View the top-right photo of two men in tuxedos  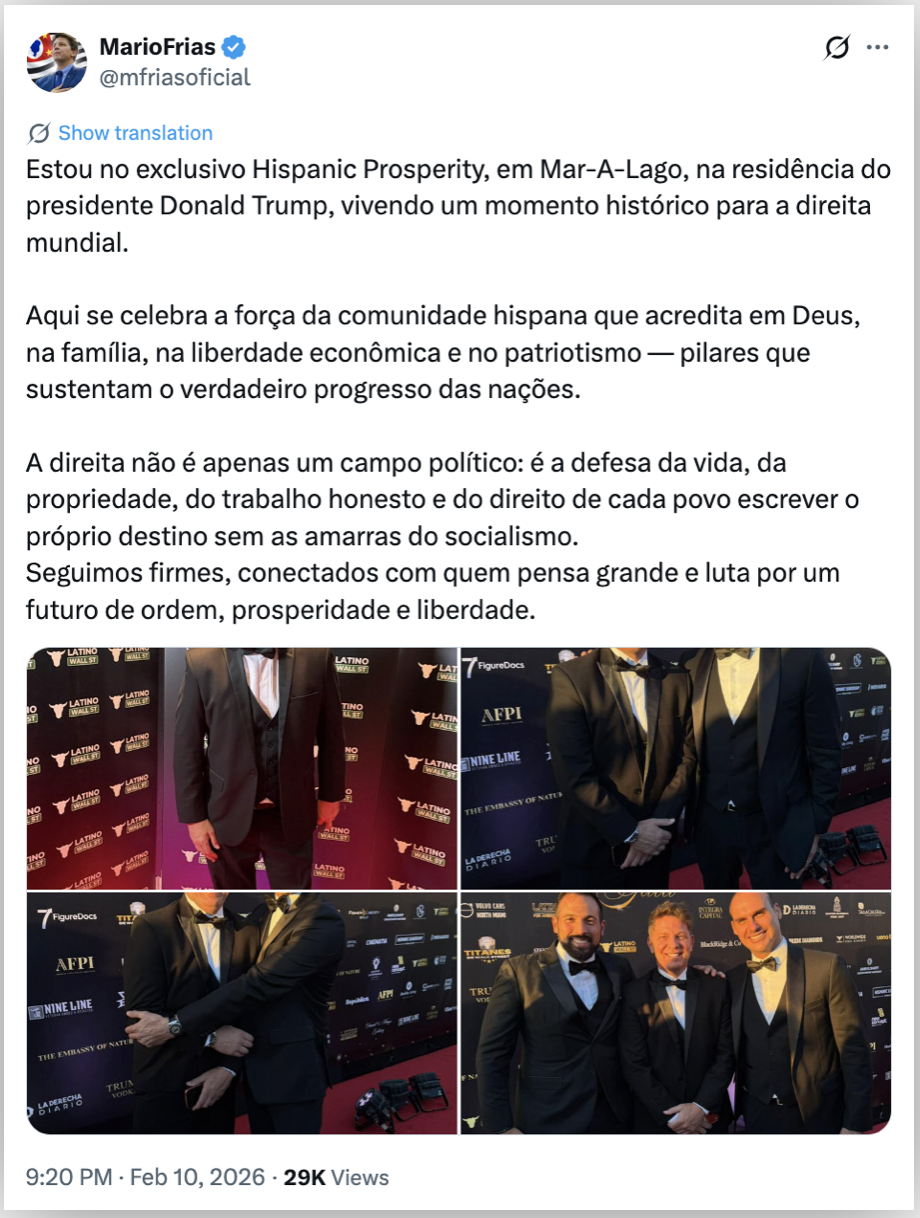pos(675,768)
